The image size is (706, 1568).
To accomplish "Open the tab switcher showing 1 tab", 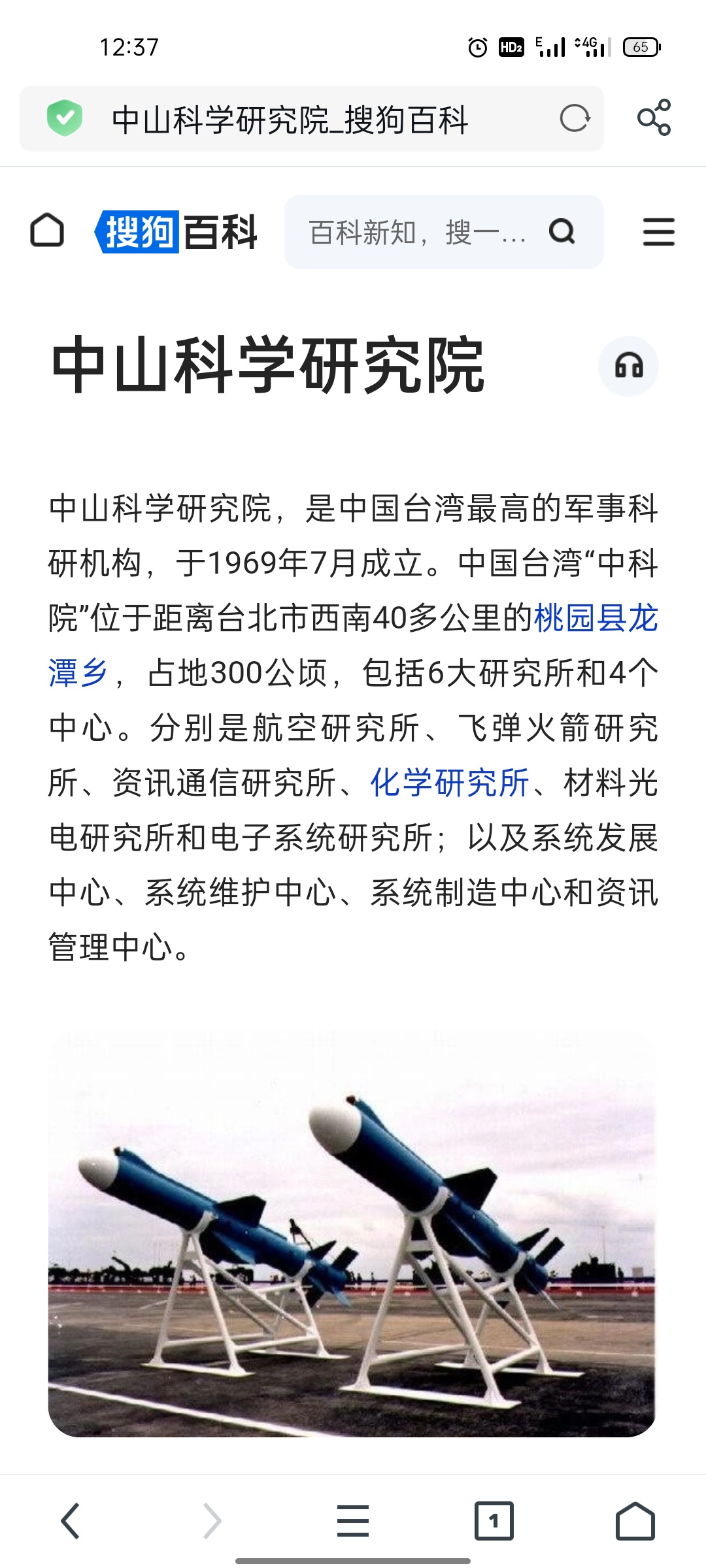I will pos(494,1521).
